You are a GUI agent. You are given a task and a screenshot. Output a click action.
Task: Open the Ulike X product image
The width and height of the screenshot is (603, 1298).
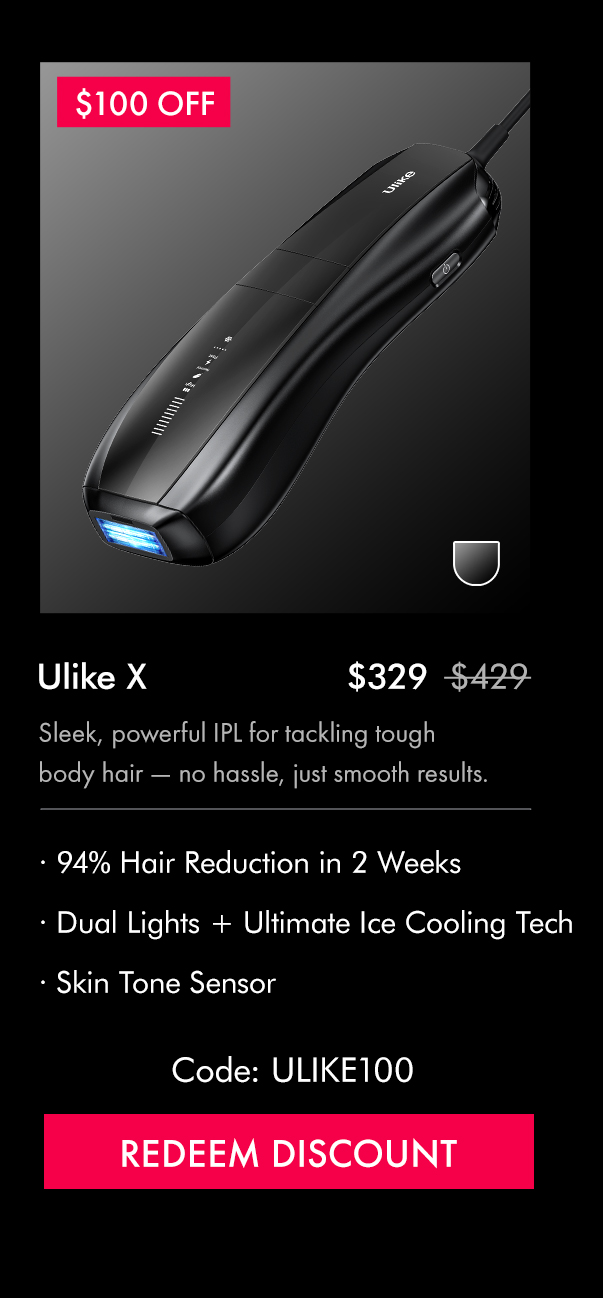(285, 337)
